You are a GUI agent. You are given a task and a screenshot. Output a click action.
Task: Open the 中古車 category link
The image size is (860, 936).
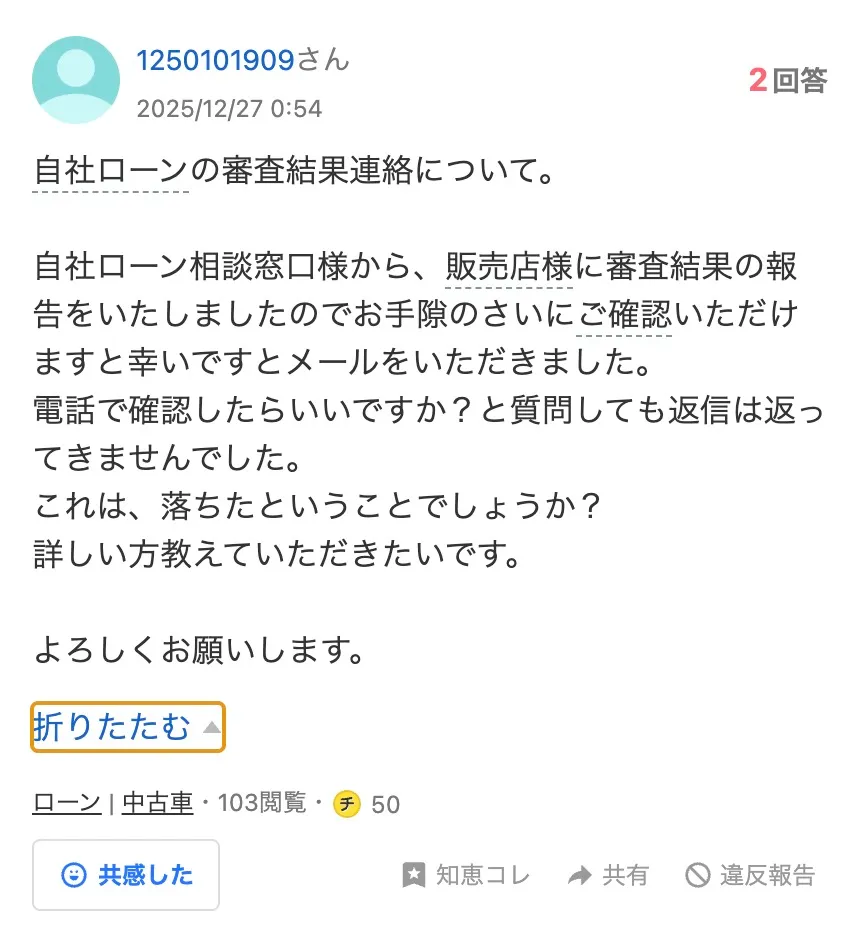point(157,803)
